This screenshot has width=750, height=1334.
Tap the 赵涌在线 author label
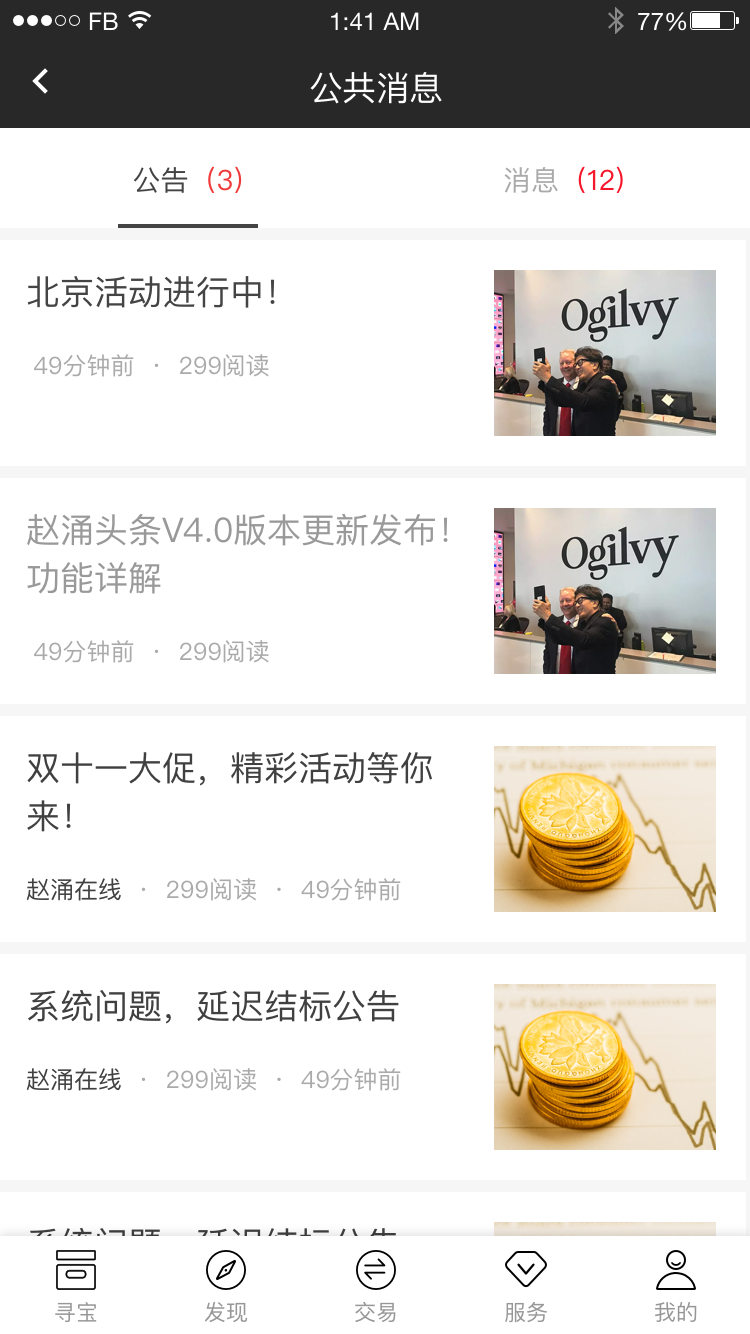point(73,890)
